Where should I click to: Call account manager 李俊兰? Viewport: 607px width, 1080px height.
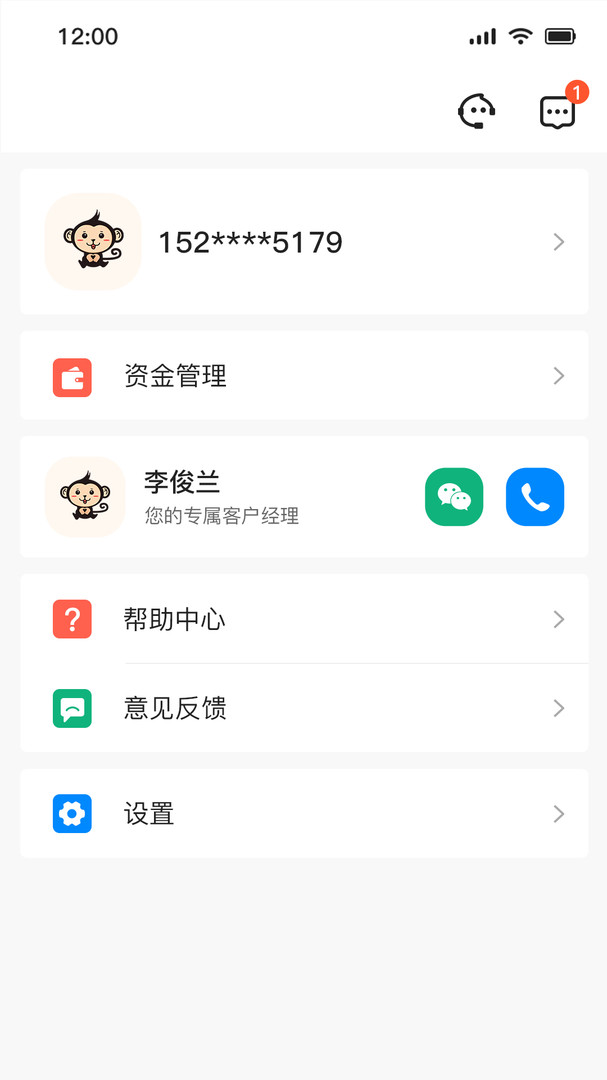pos(535,497)
